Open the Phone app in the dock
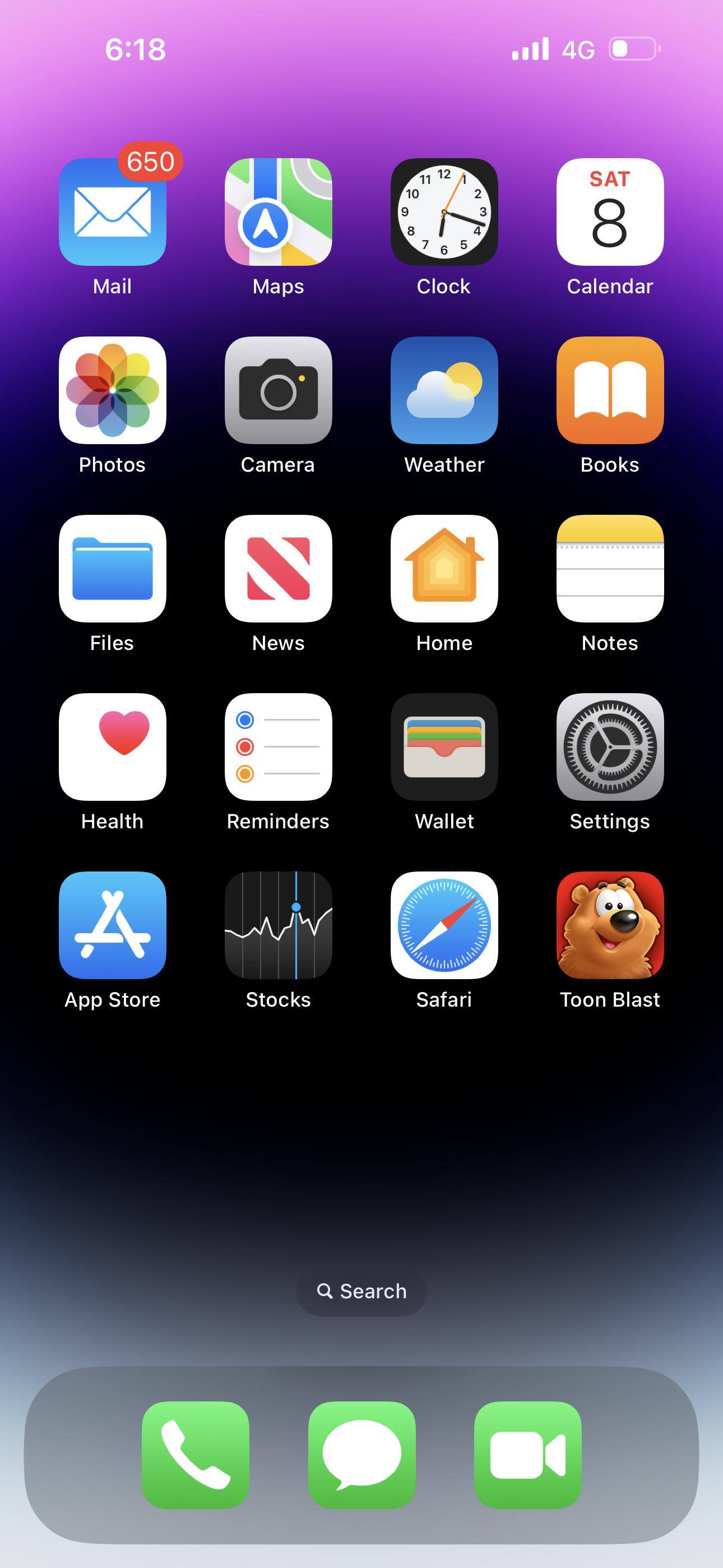This screenshot has width=723, height=1568. [196, 1455]
